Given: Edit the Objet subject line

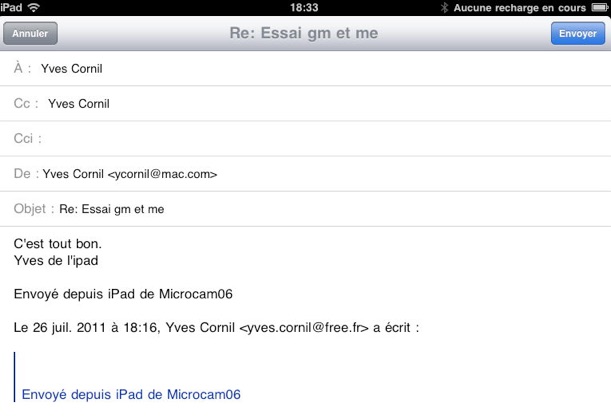Looking at the screenshot, I should pyautogui.click(x=300, y=209).
